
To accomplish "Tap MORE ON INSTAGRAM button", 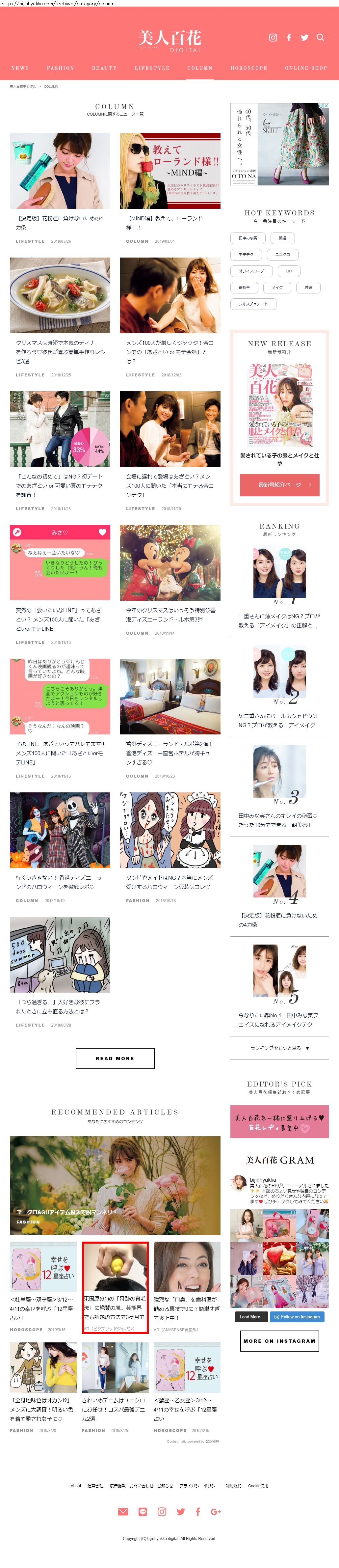I will pos(279,1340).
